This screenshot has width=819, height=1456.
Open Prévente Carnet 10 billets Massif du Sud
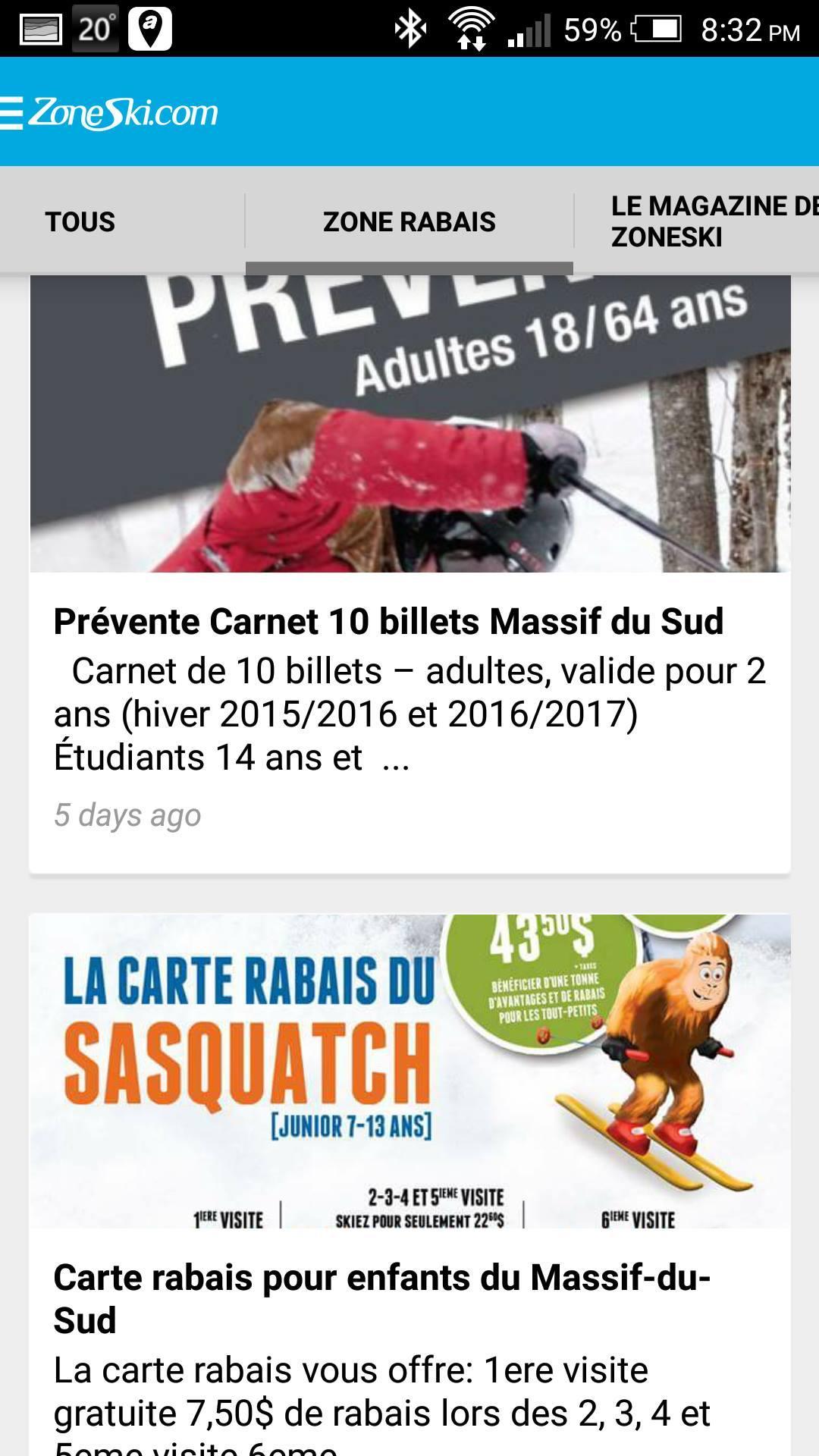[x=388, y=622]
